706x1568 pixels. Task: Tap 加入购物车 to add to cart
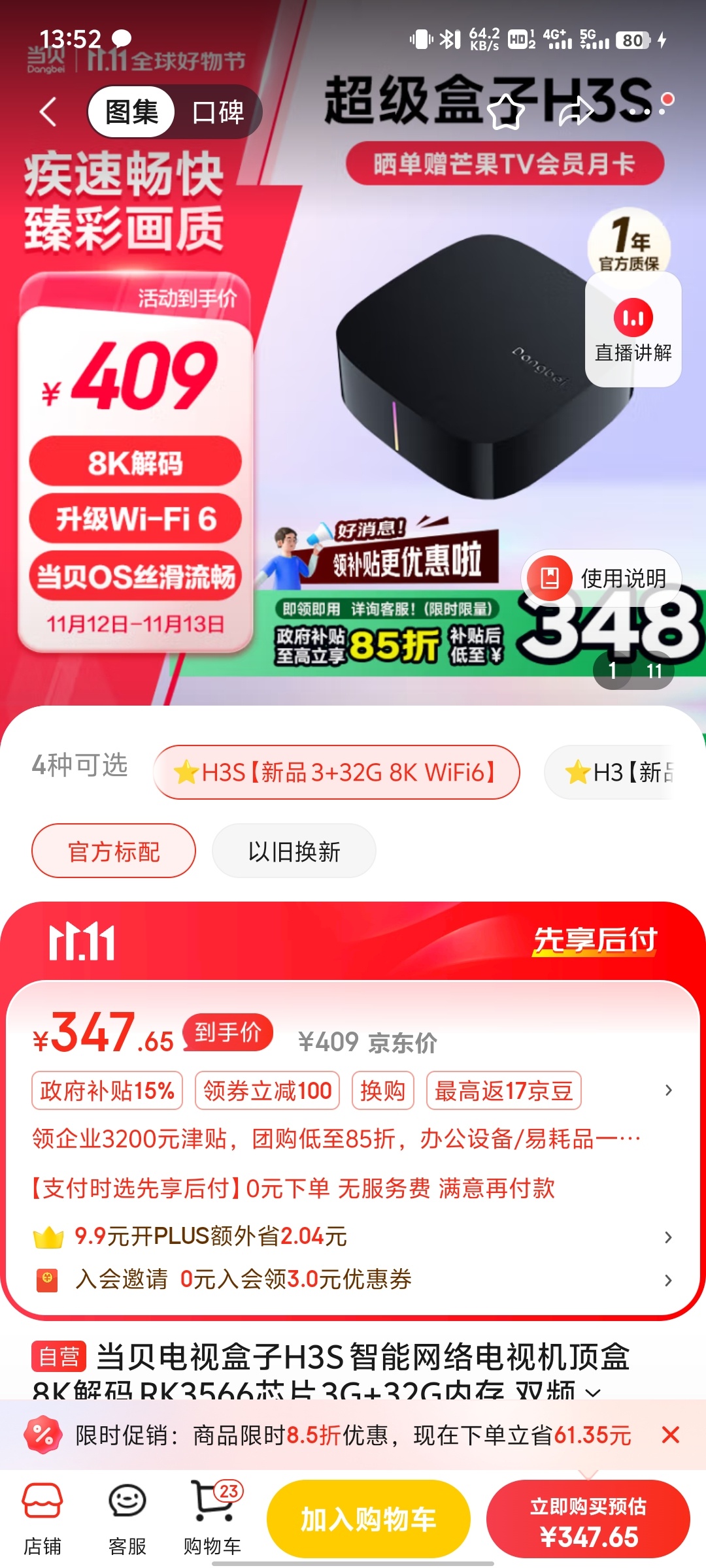tap(369, 1519)
